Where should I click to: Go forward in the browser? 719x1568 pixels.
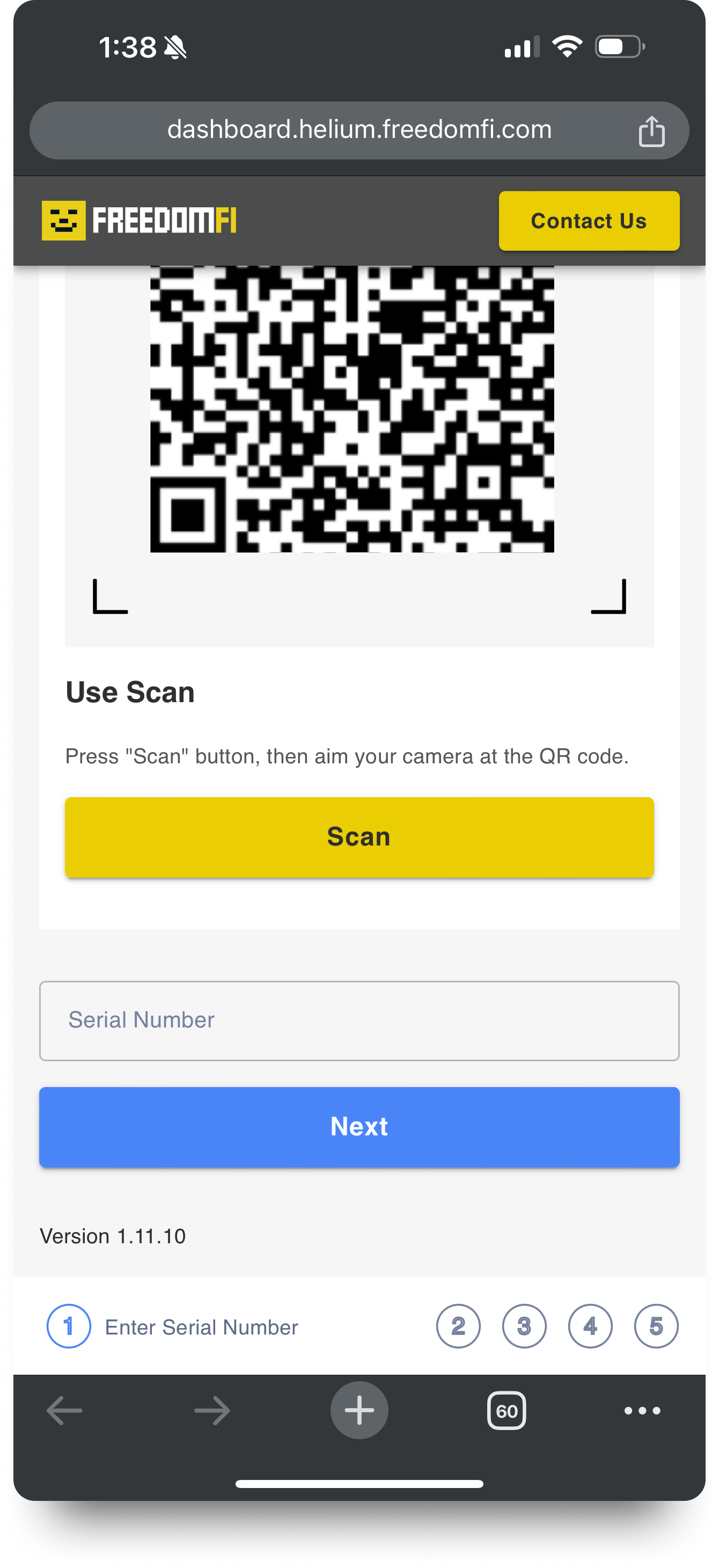click(212, 1410)
